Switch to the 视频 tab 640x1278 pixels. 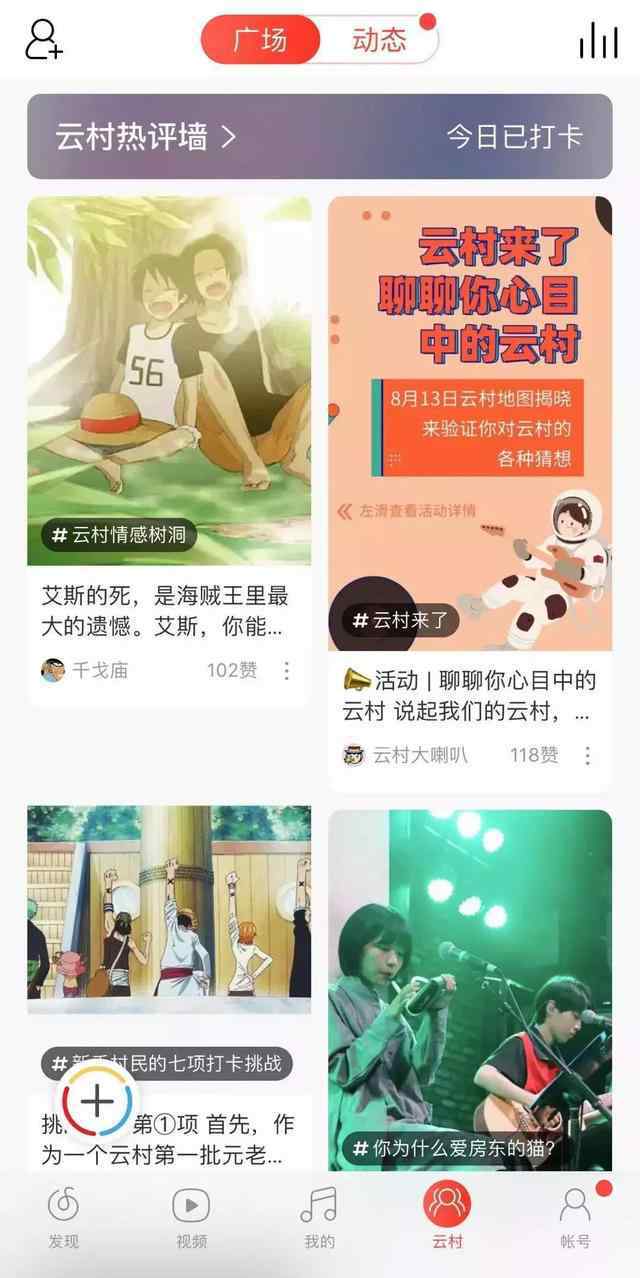coord(191,1218)
